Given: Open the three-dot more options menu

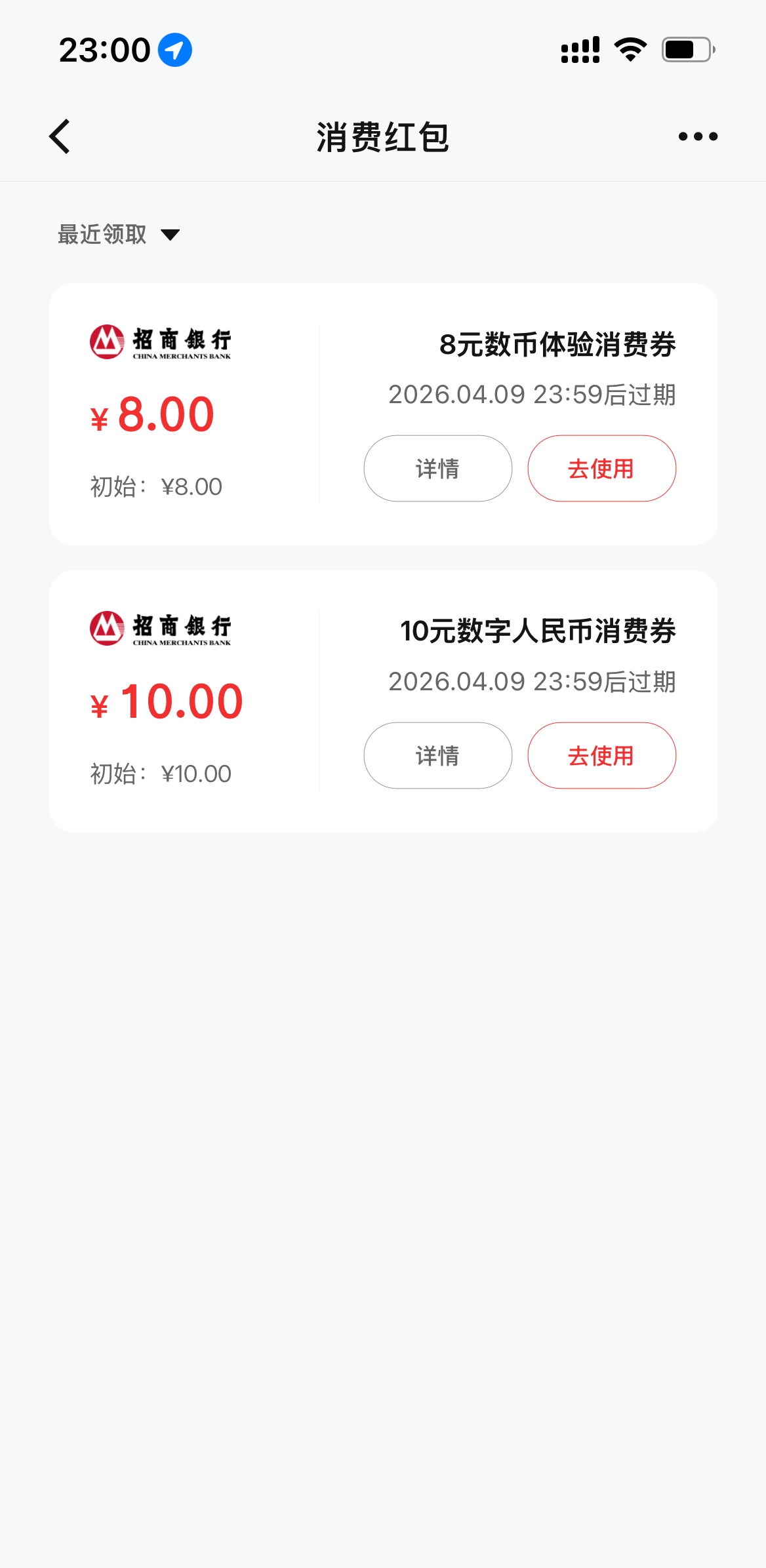Looking at the screenshot, I should 698,136.
